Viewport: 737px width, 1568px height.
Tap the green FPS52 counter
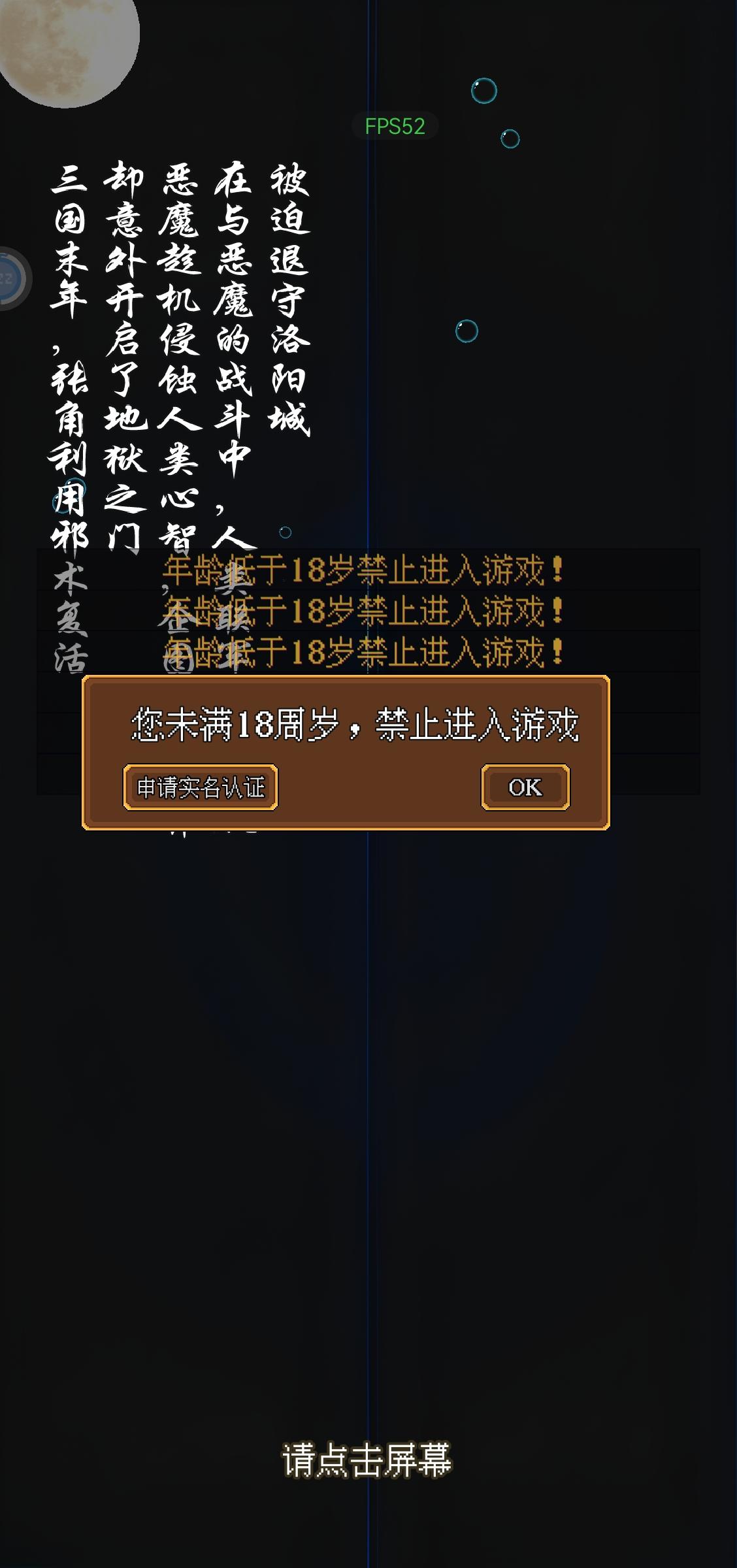395,126
